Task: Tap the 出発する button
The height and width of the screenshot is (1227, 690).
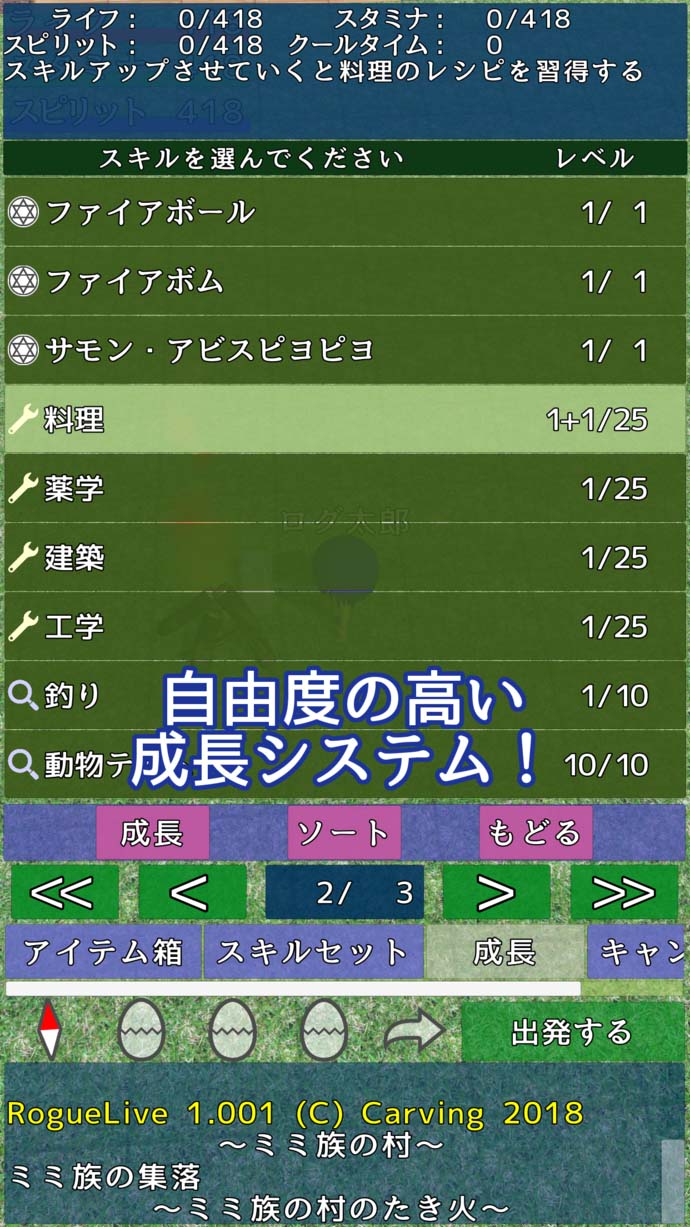Action: (573, 1031)
